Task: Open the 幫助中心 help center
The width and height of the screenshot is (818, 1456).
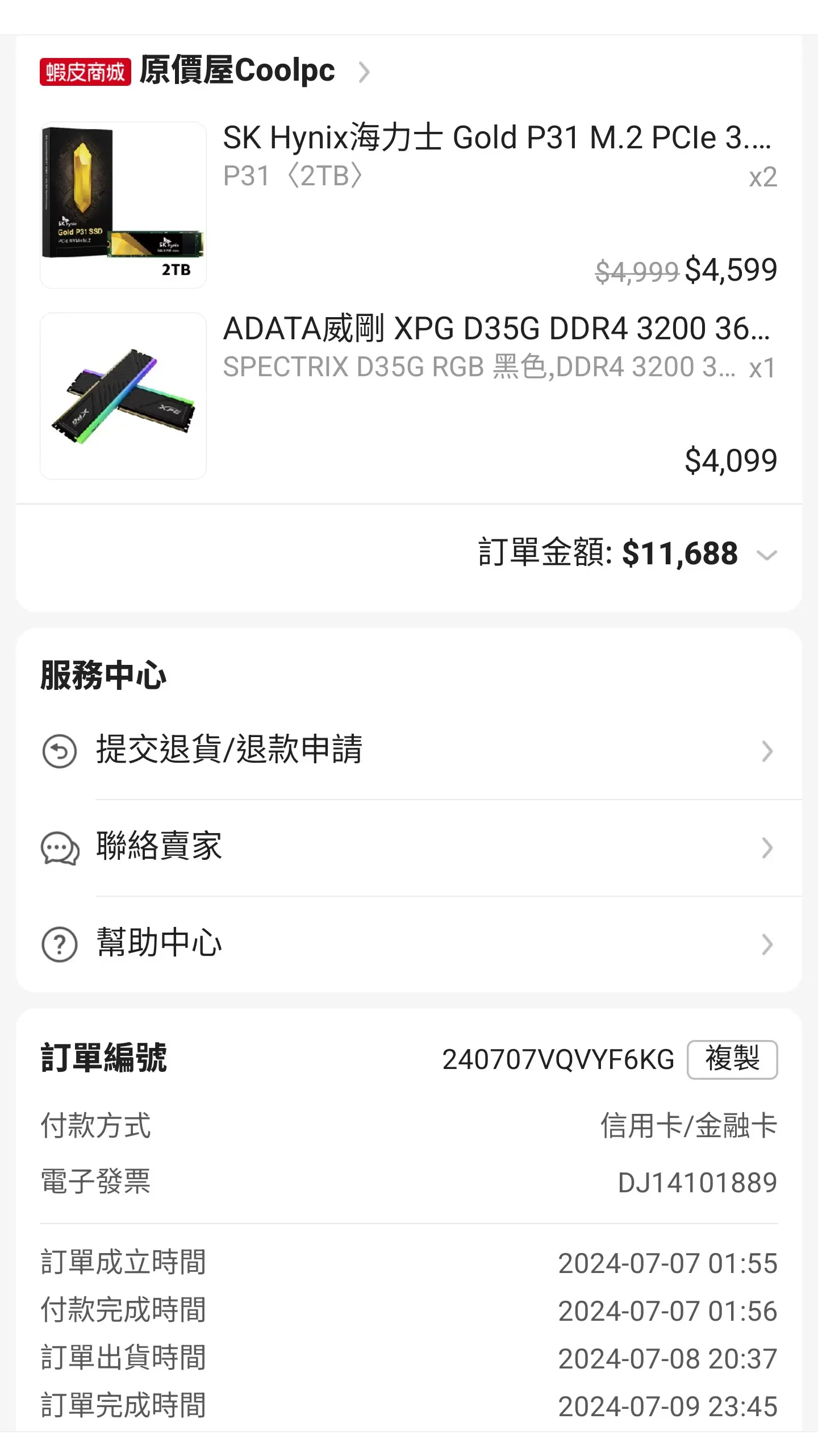Action: [408, 944]
